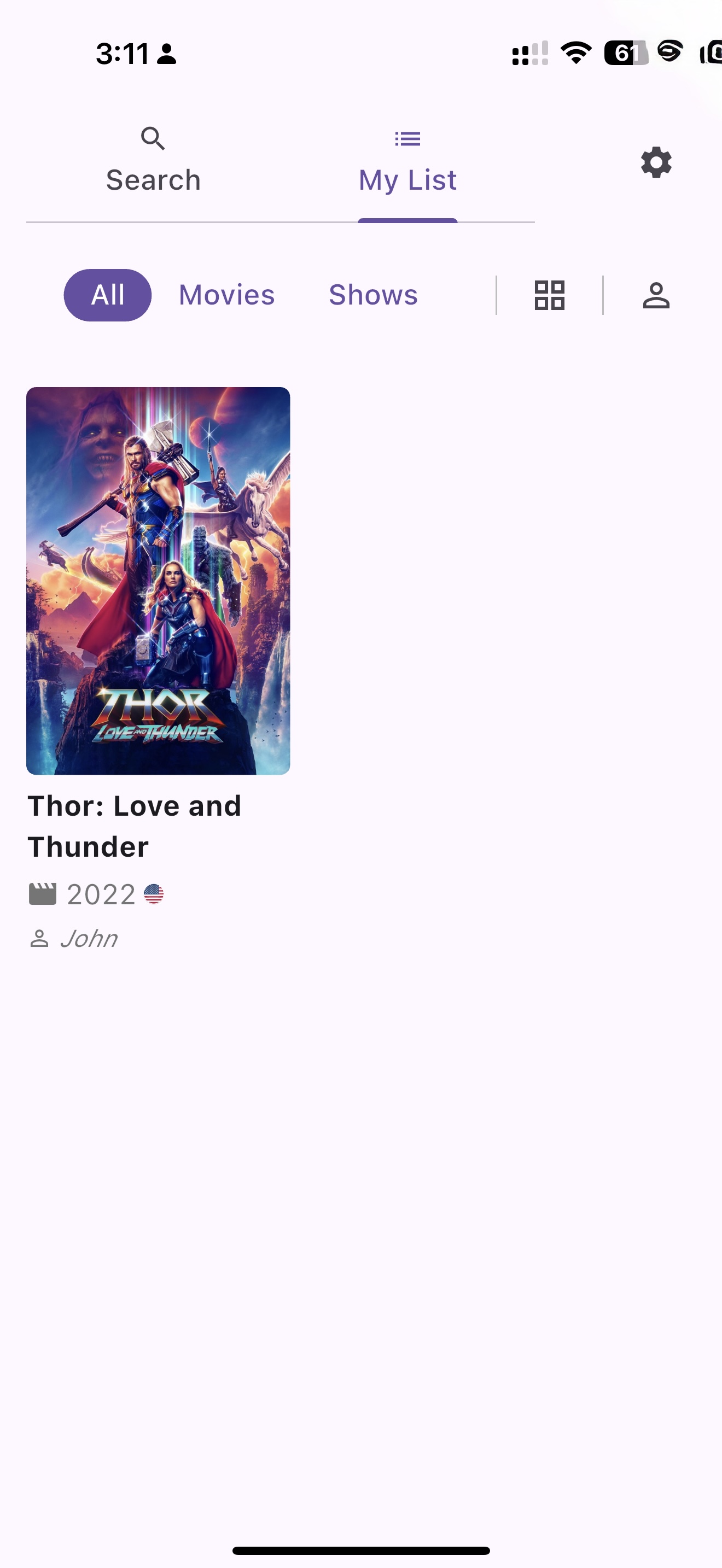722x1568 pixels.
Task: Filter the list by Shows
Action: point(373,295)
